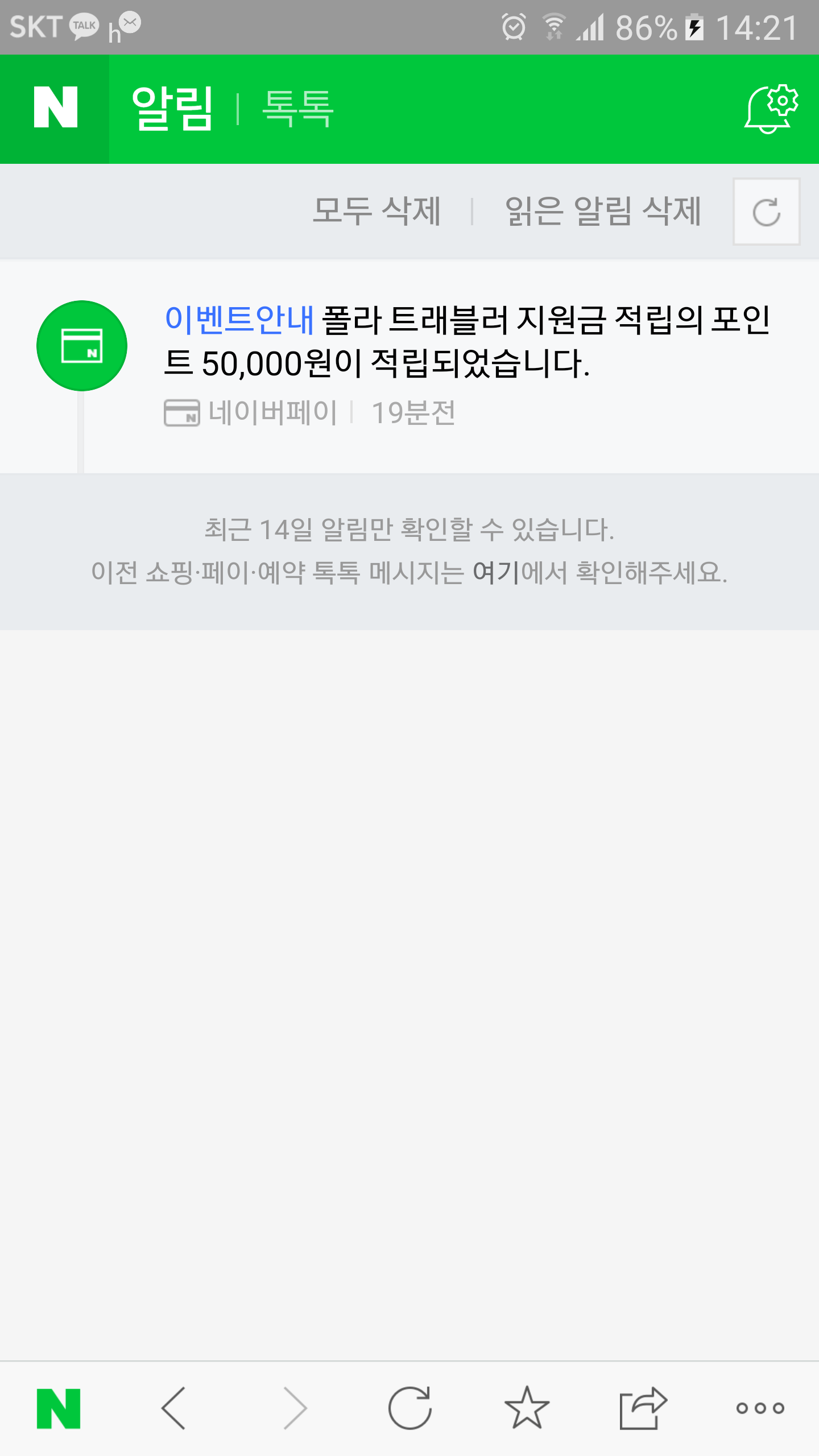
Task: Delete all notifications with 모두 삭제
Action: pos(377,212)
